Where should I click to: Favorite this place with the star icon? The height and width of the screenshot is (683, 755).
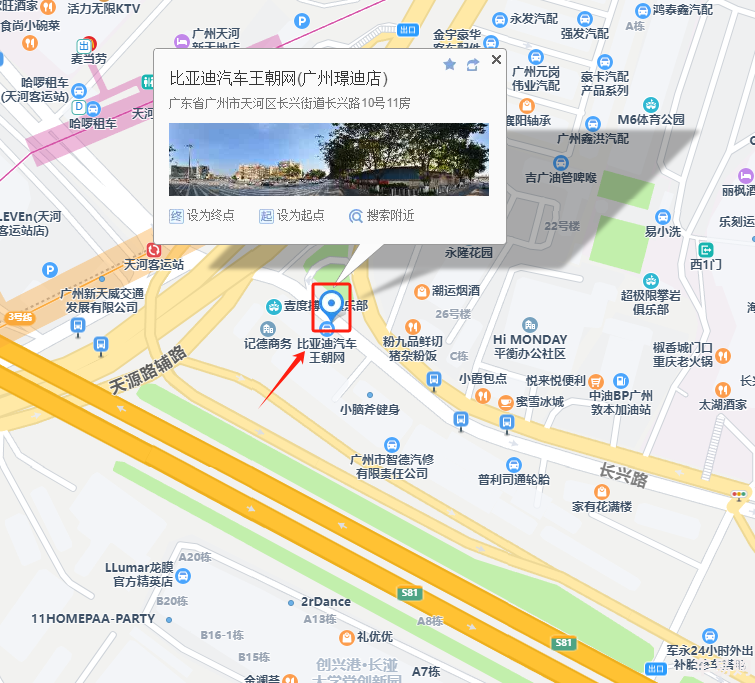[x=449, y=64]
